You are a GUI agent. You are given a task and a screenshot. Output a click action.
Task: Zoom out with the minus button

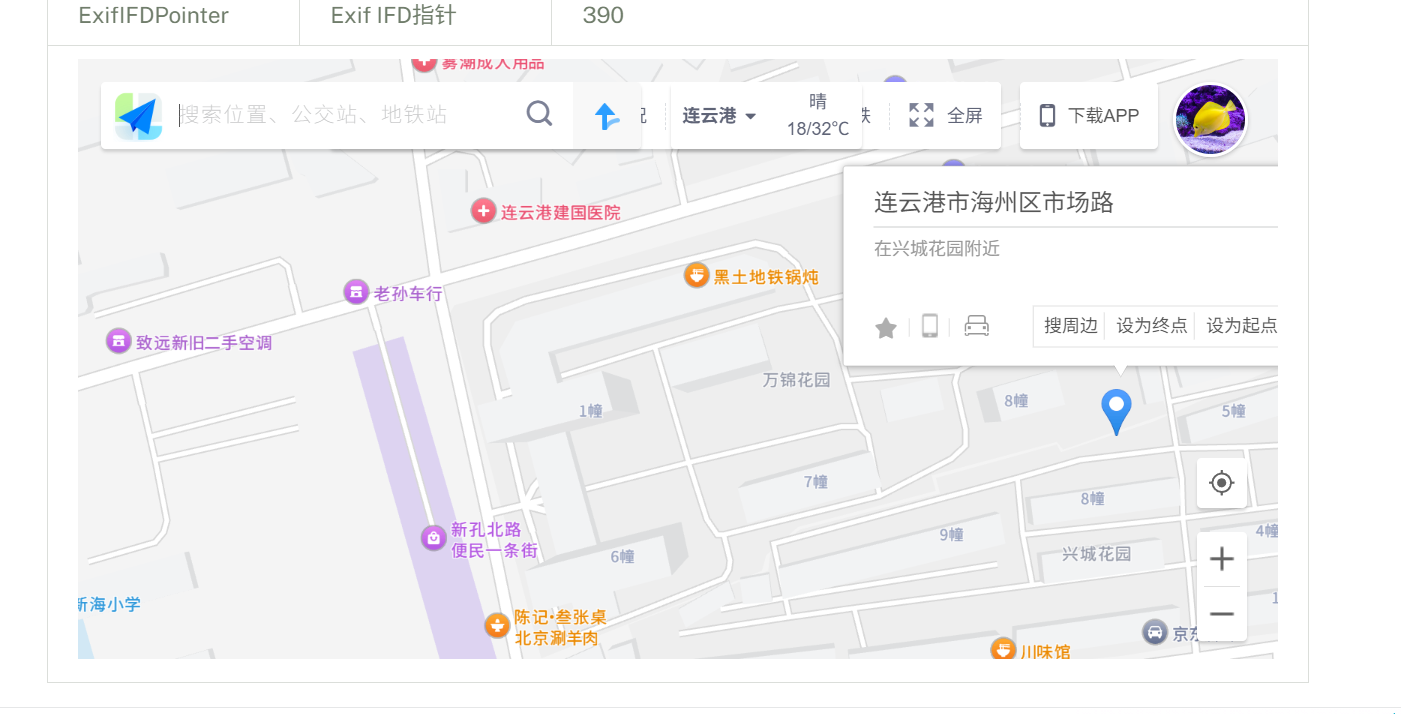[1221, 613]
